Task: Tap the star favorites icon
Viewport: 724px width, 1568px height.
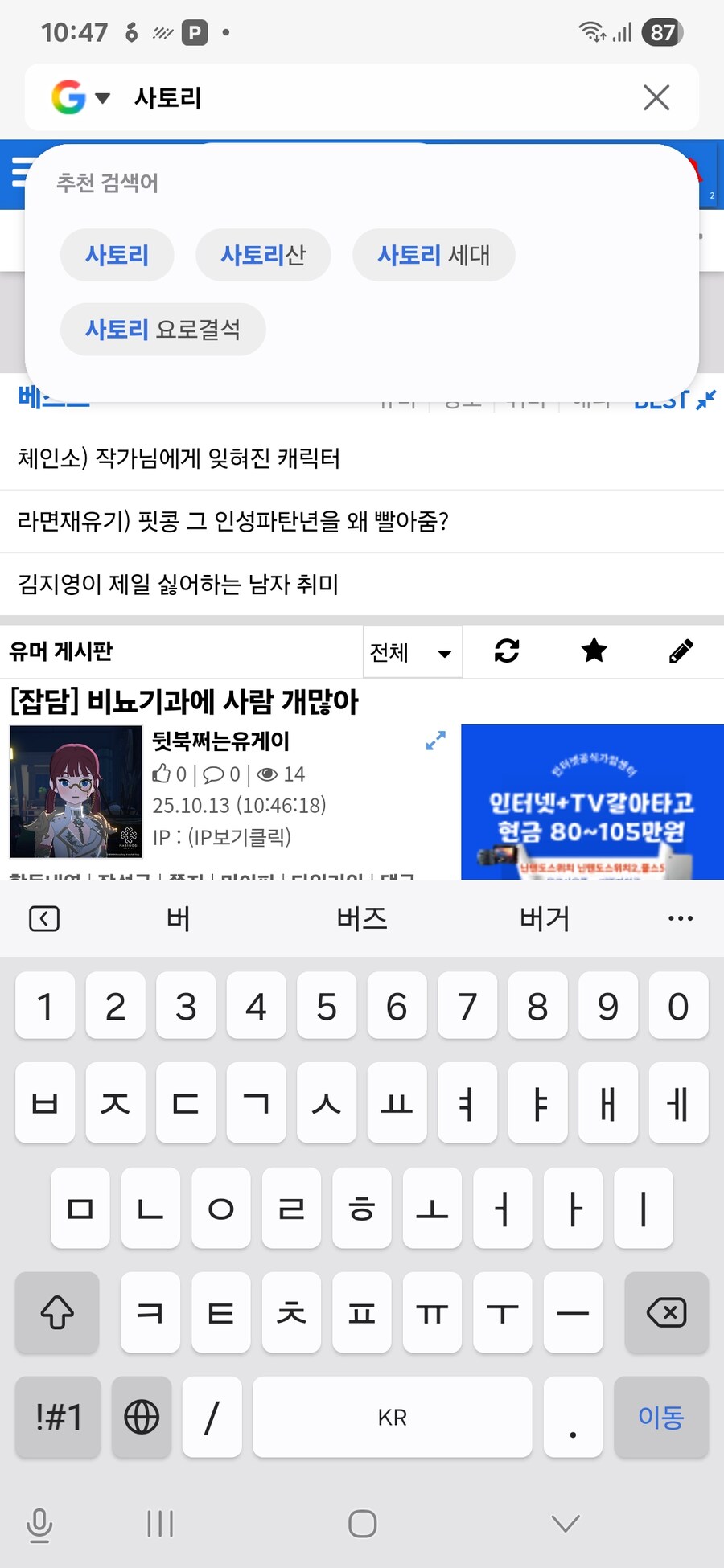Action: click(x=594, y=651)
